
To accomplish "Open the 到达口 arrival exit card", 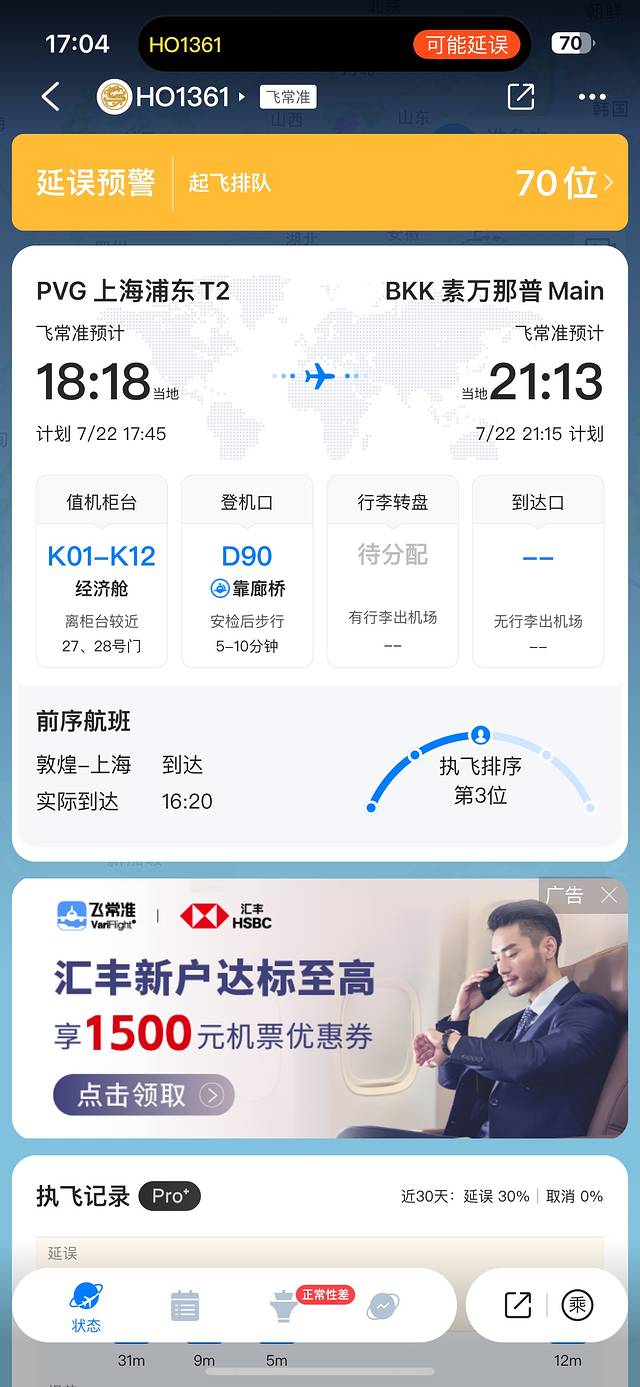I will (x=538, y=570).
